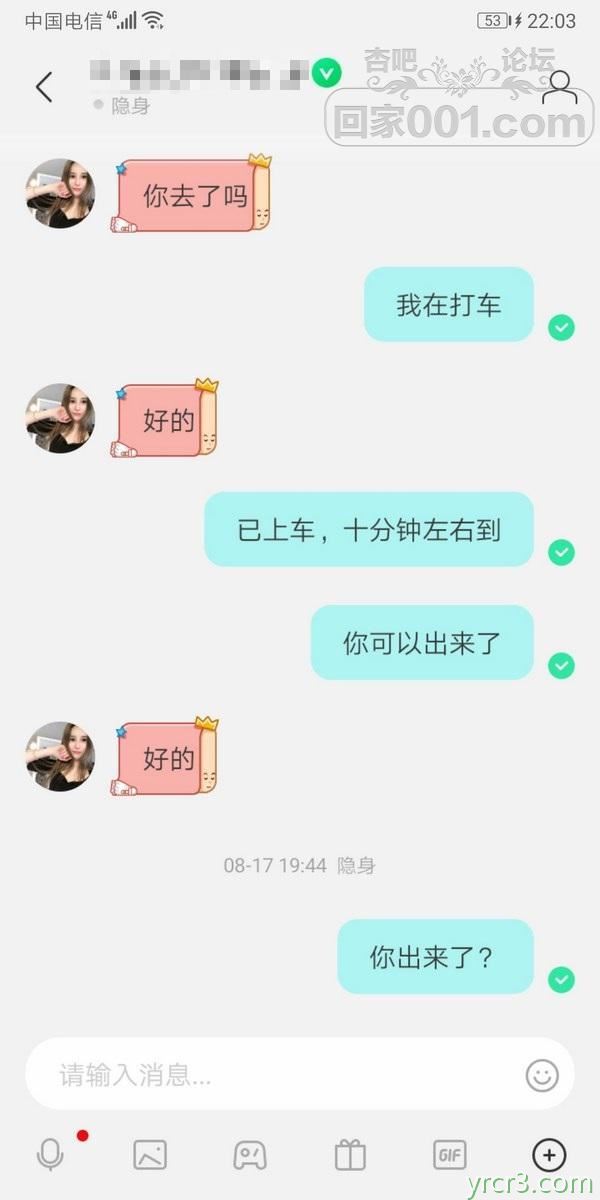Record a voice message
The height and width of the screenshot is (1200, 600).
50,1155
